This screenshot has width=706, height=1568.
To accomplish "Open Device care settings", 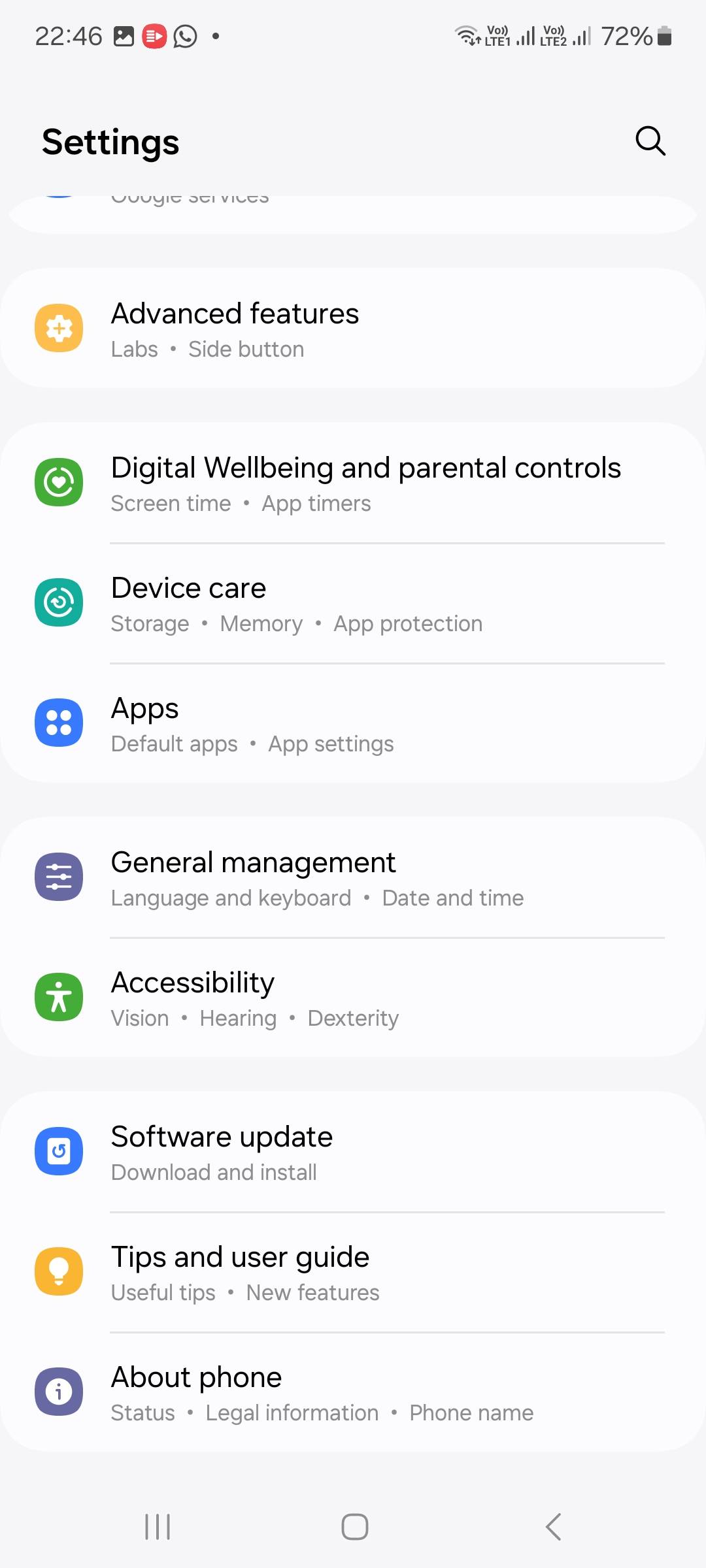I will point(353,602).
